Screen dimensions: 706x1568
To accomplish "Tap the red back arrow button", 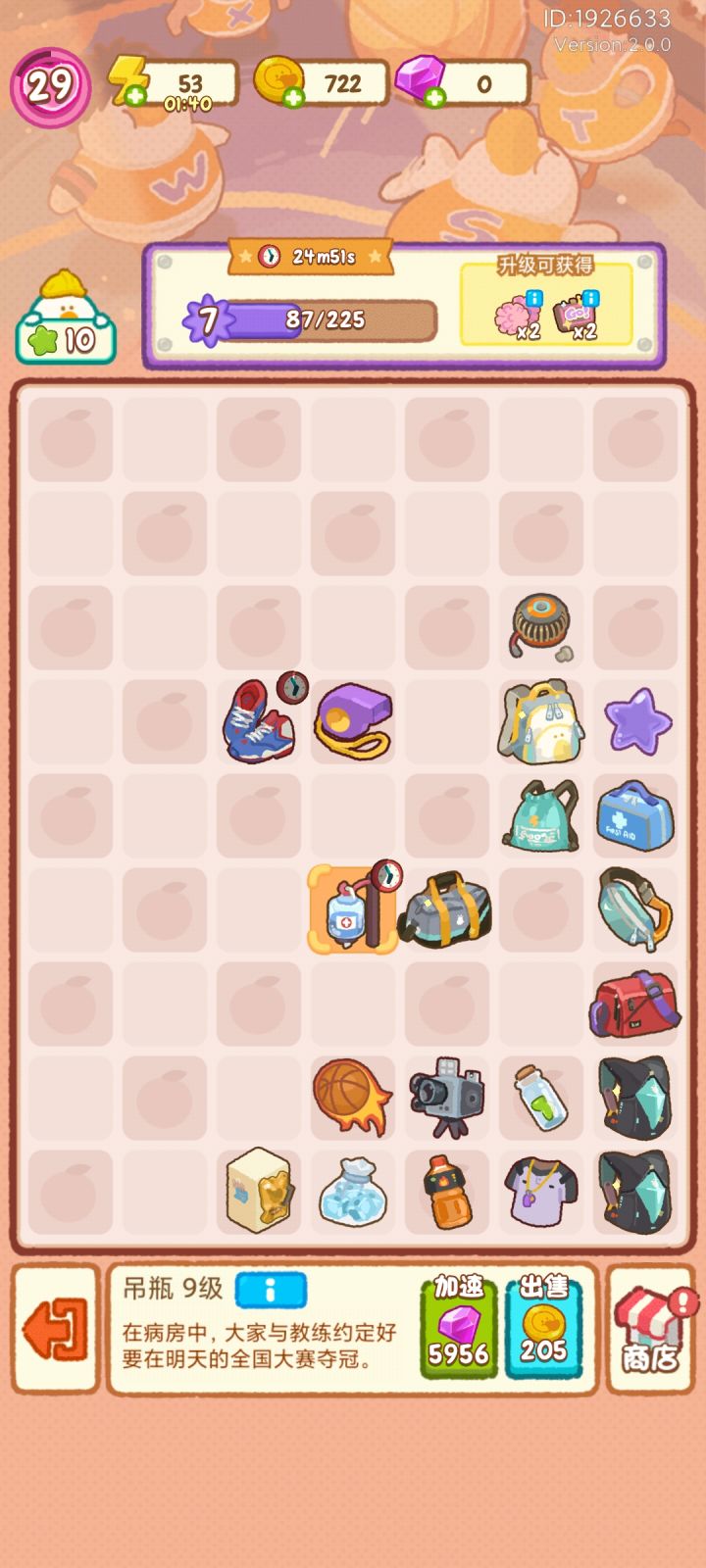I will coord(54,1328).
